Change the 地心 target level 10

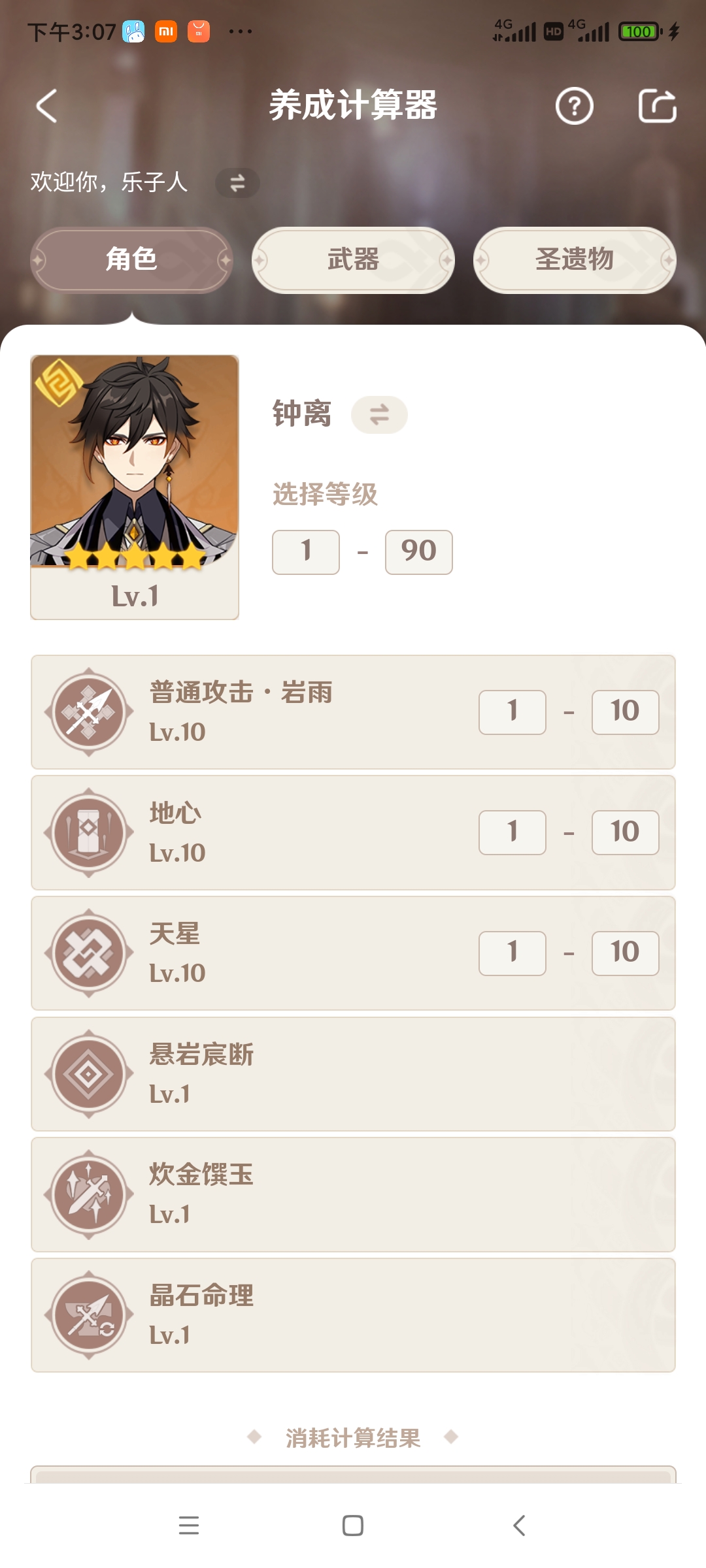pos(625,832)
